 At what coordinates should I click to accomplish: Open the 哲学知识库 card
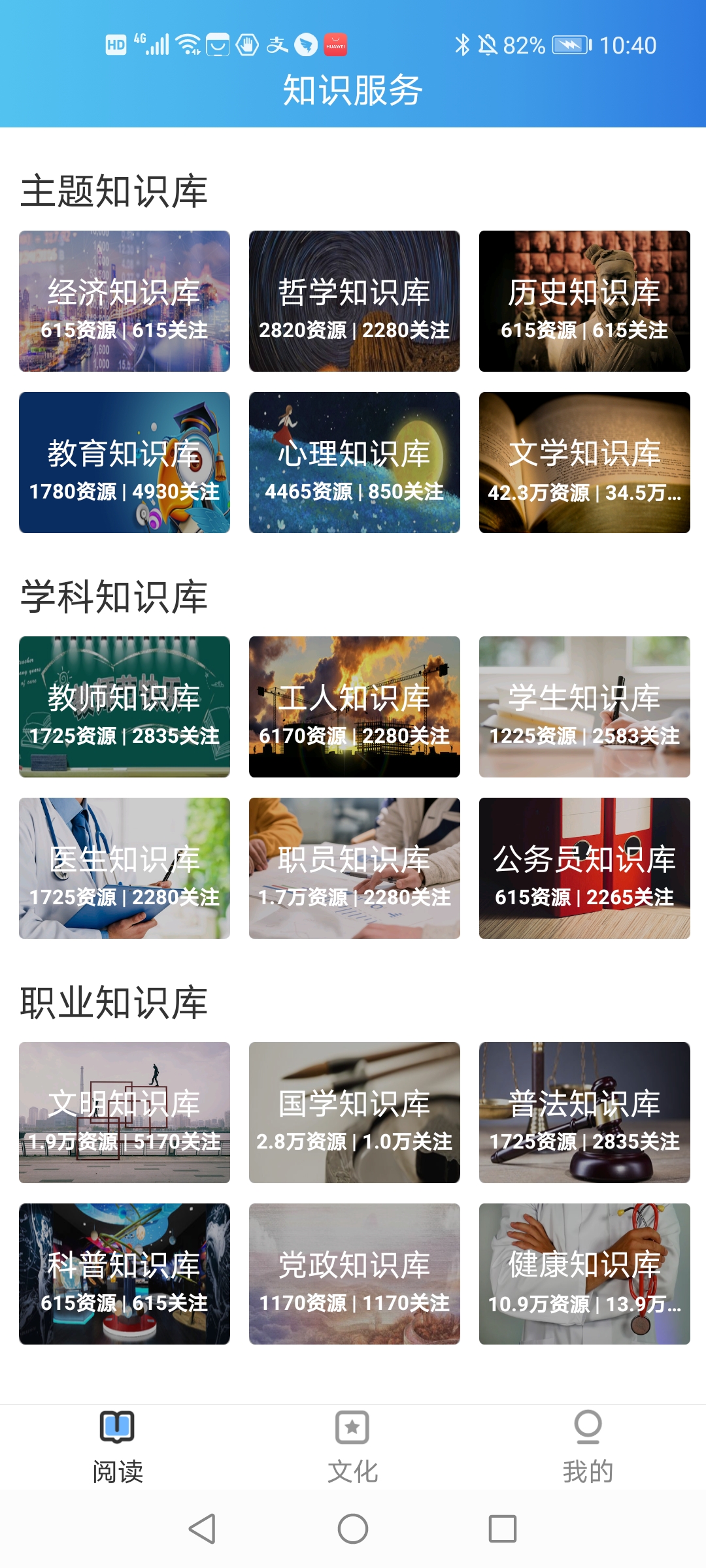click(x=354, y=301)
